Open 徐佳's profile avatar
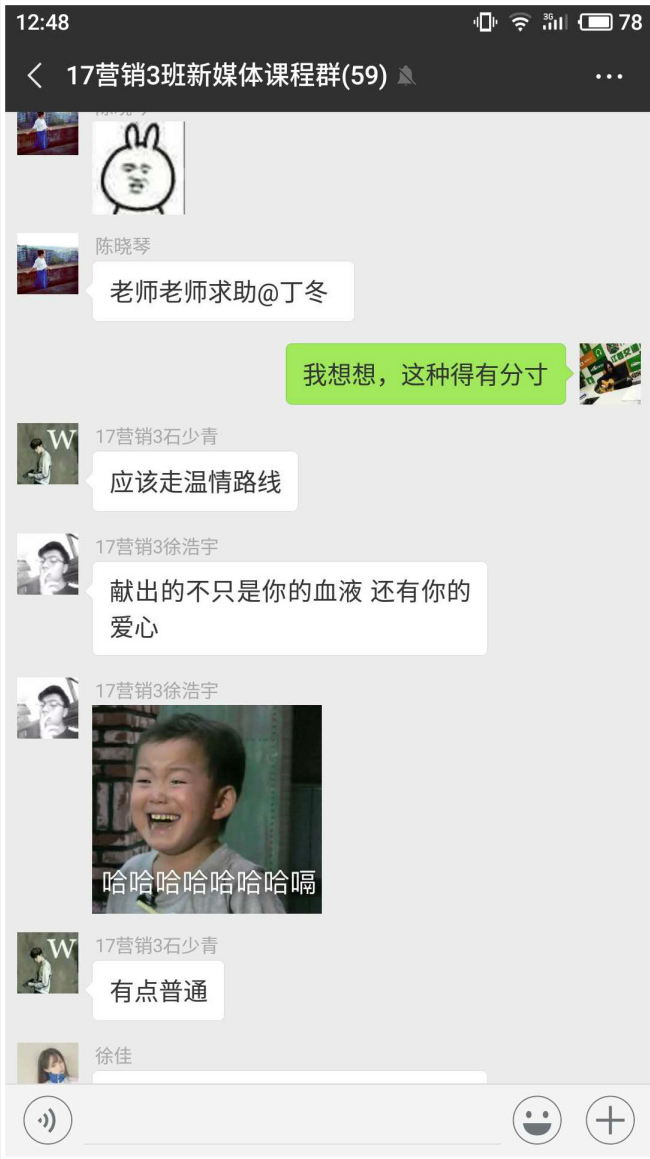This screenshot has height=1159, width=650. point(47,1063)
